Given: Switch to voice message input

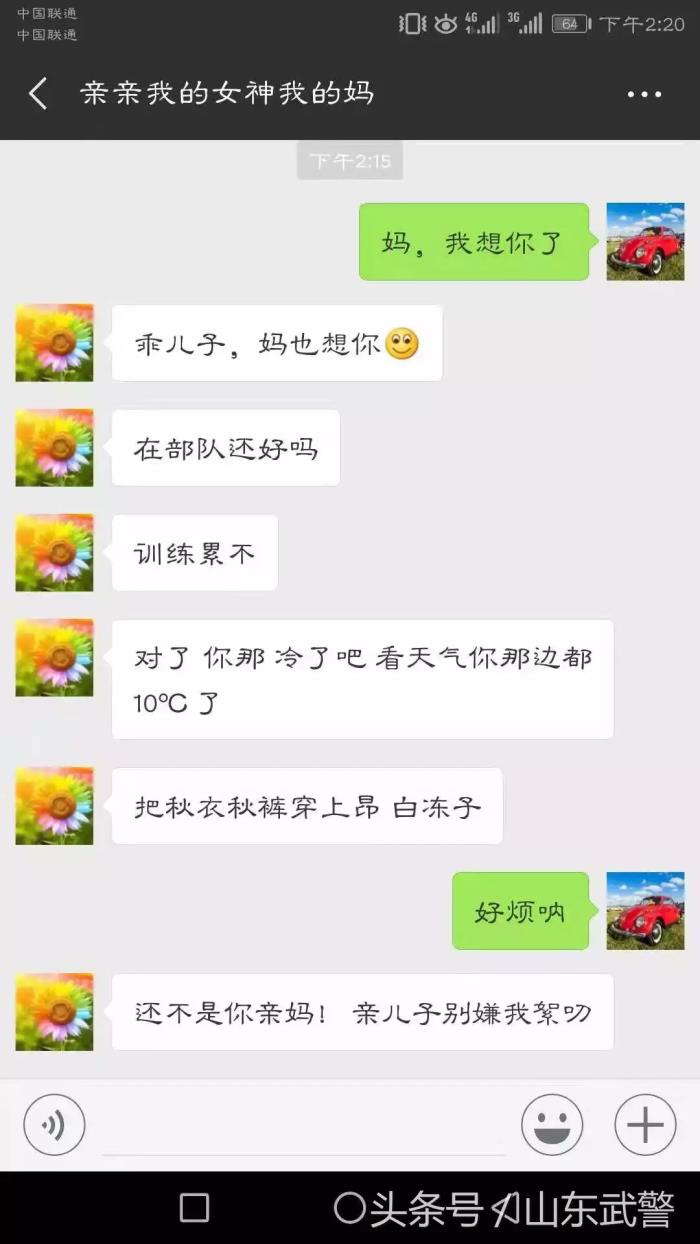Looking at the screenshot, I should 54,1125.
